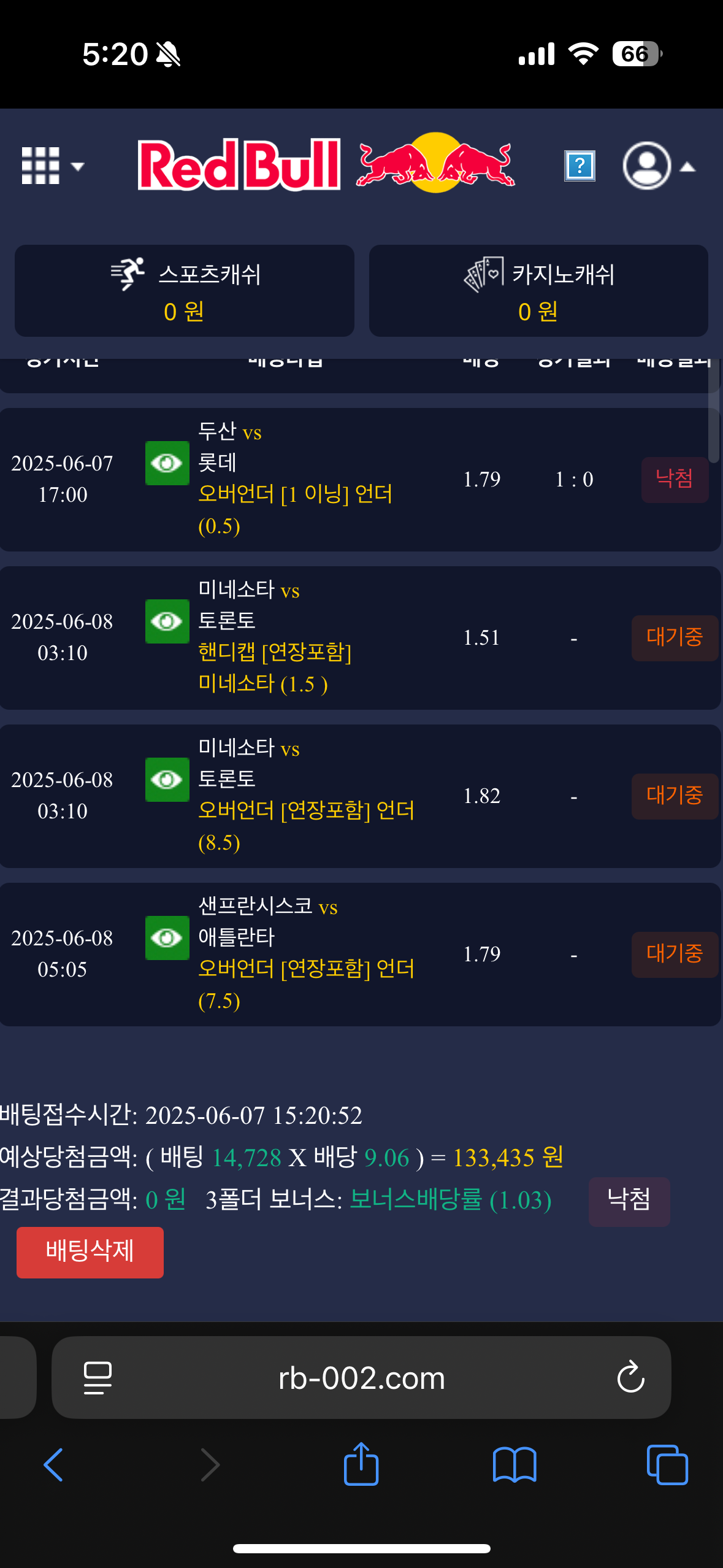723x1568 pixels.
Task: Go back to the previous page
Action: tap(54, 1465)
